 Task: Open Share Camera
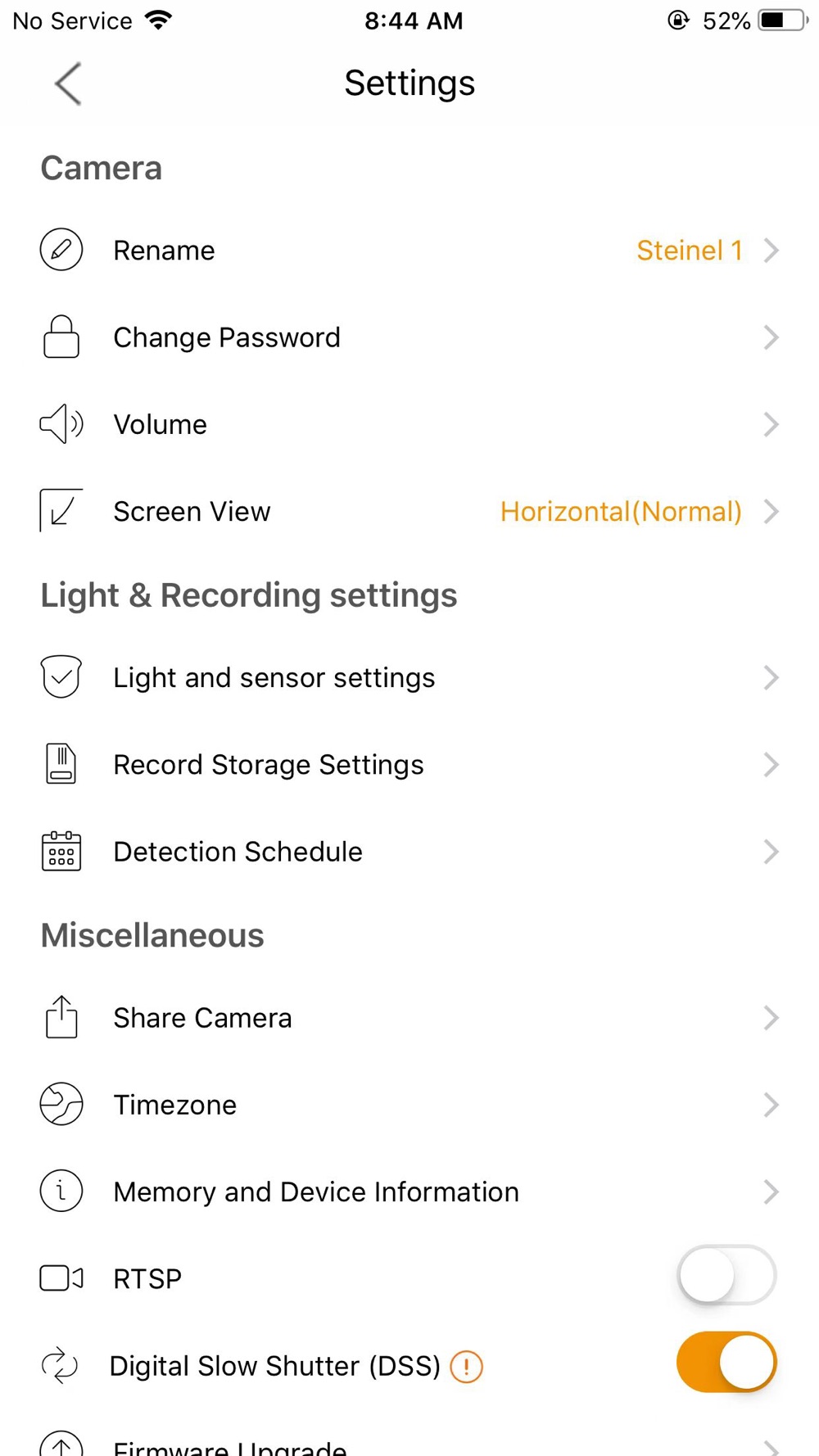tap(409, 1018)
